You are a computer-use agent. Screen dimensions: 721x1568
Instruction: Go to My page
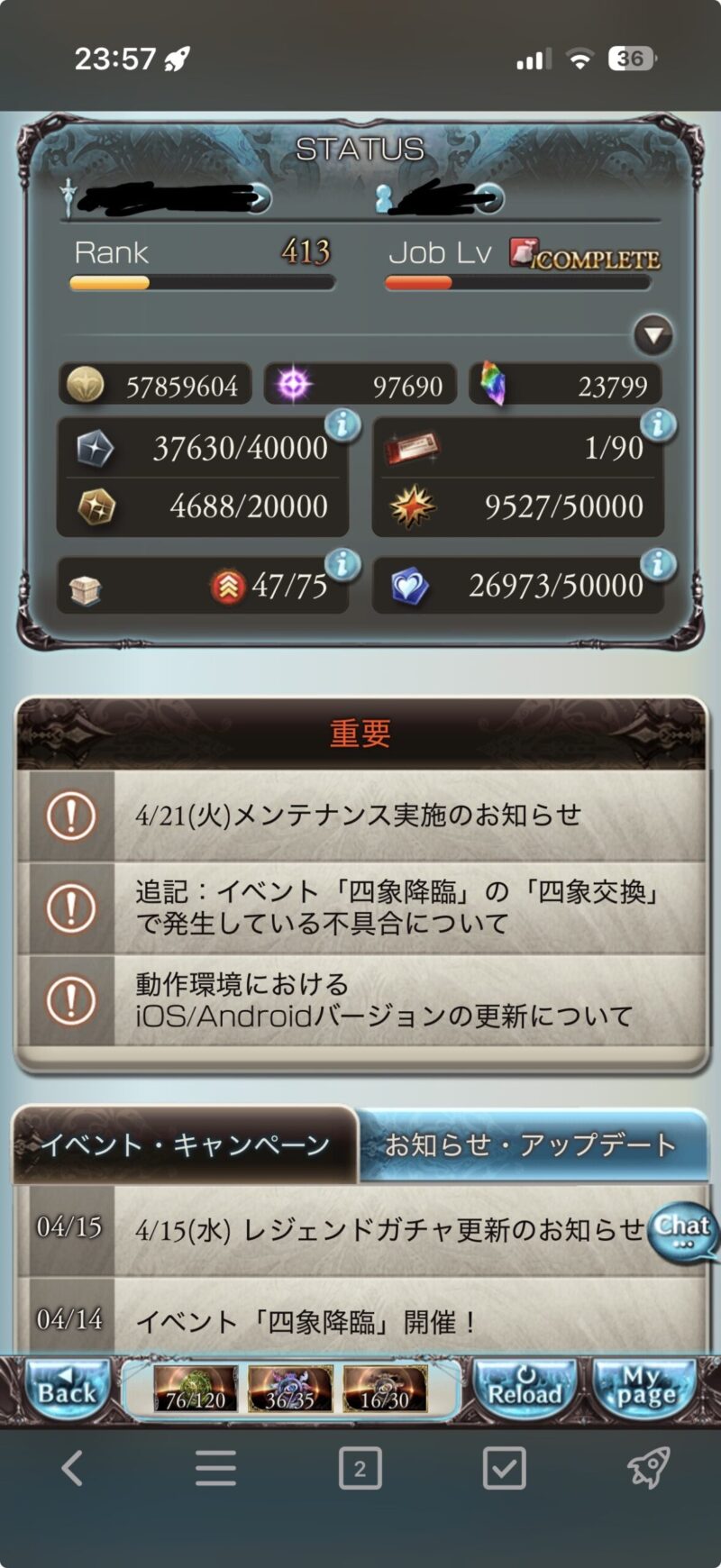(x=645, y=1388)
